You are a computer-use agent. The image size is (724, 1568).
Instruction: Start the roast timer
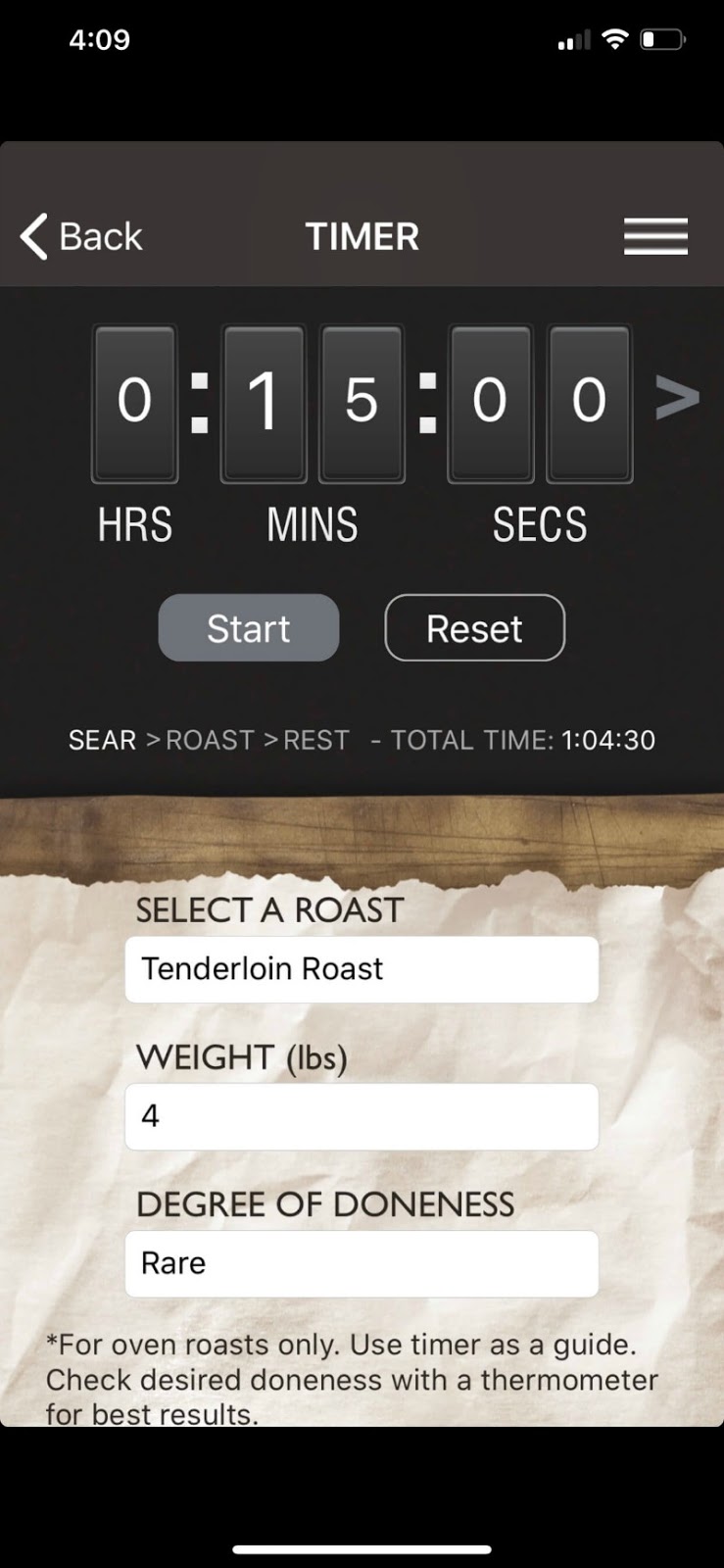pyautogui.click(x=249, y=628)
